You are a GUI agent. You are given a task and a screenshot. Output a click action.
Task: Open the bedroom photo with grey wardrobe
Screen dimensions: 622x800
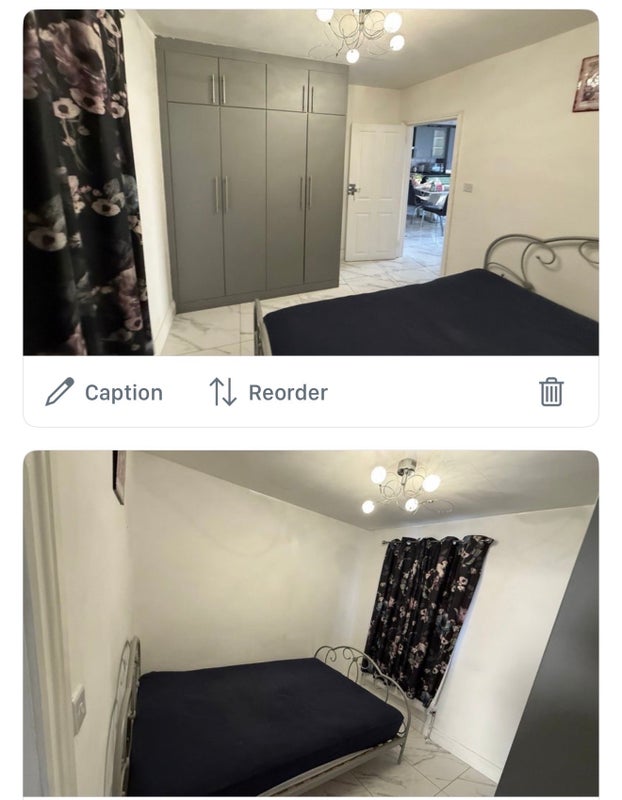click(311, 182)
